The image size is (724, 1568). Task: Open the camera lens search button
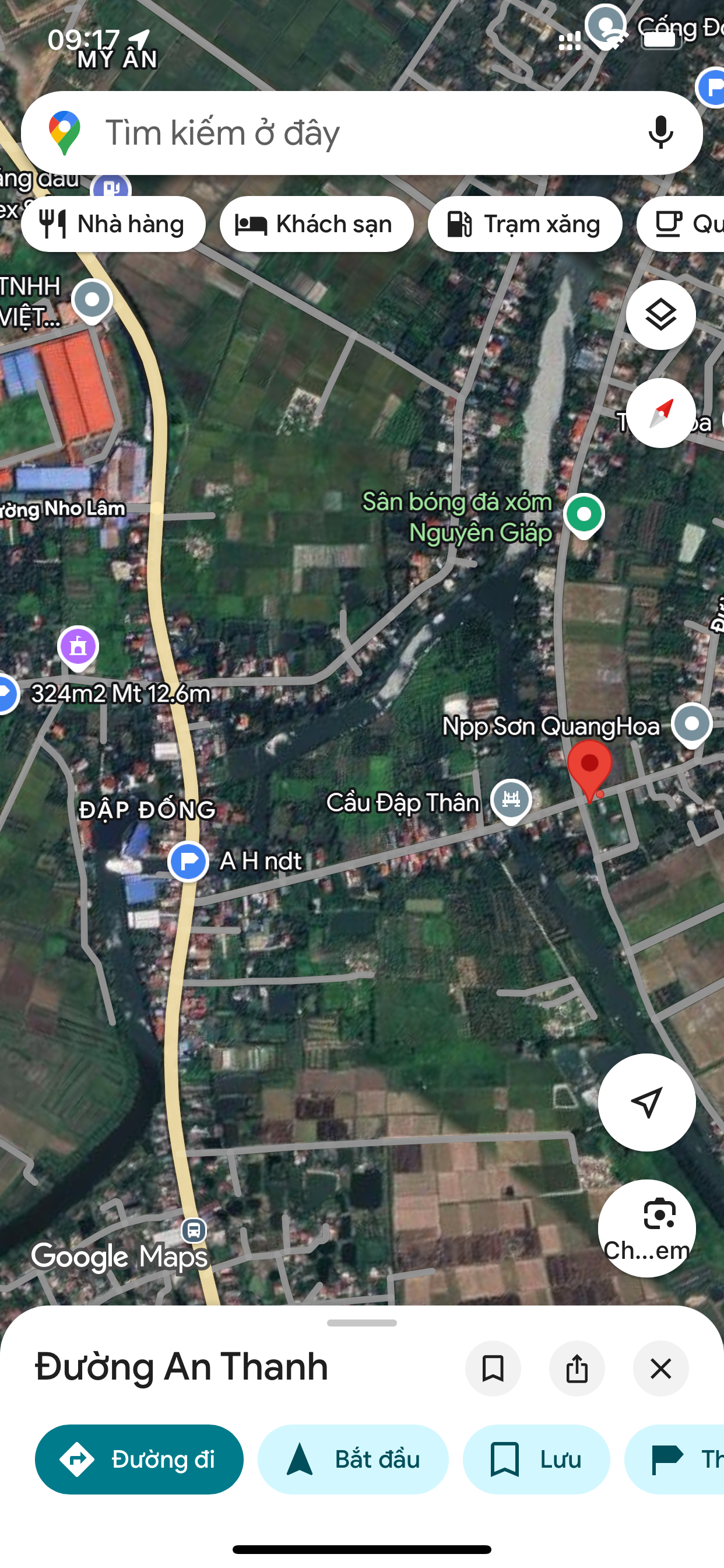[x=646, y=1227]
